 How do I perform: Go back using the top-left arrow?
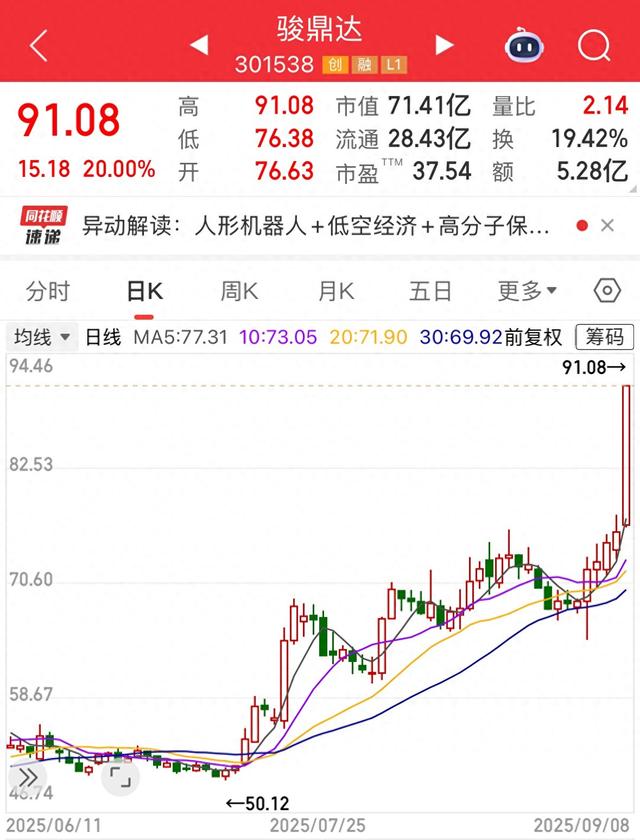(38, 45)
